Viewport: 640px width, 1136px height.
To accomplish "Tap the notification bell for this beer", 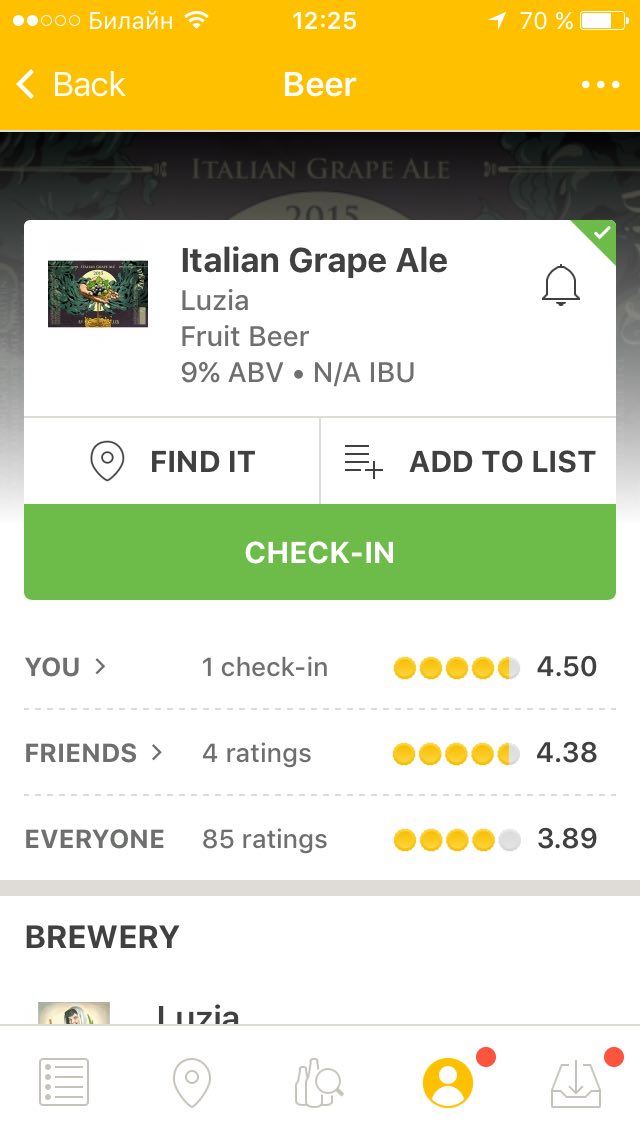I will click(x=560, y=285).
